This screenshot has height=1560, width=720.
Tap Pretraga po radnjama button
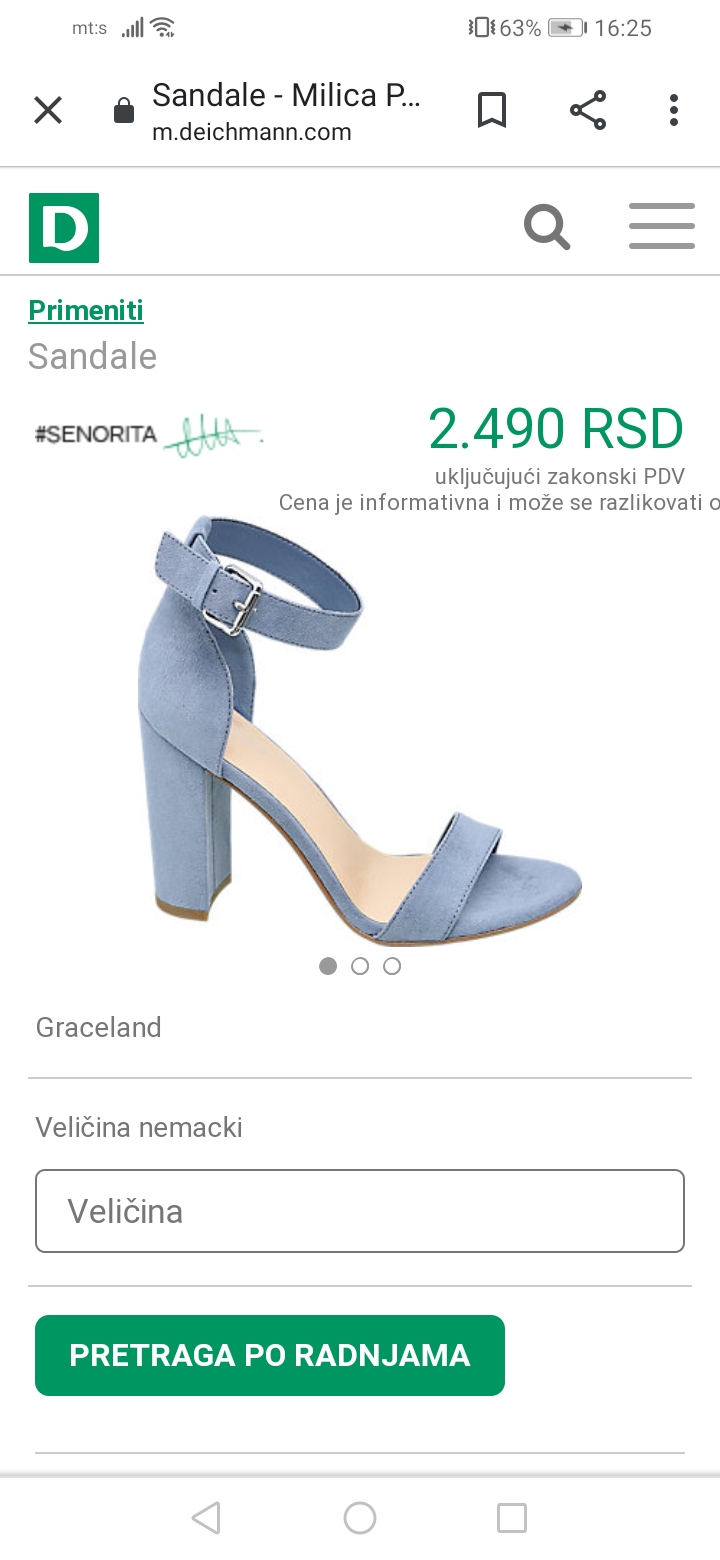click(270, 1355)
